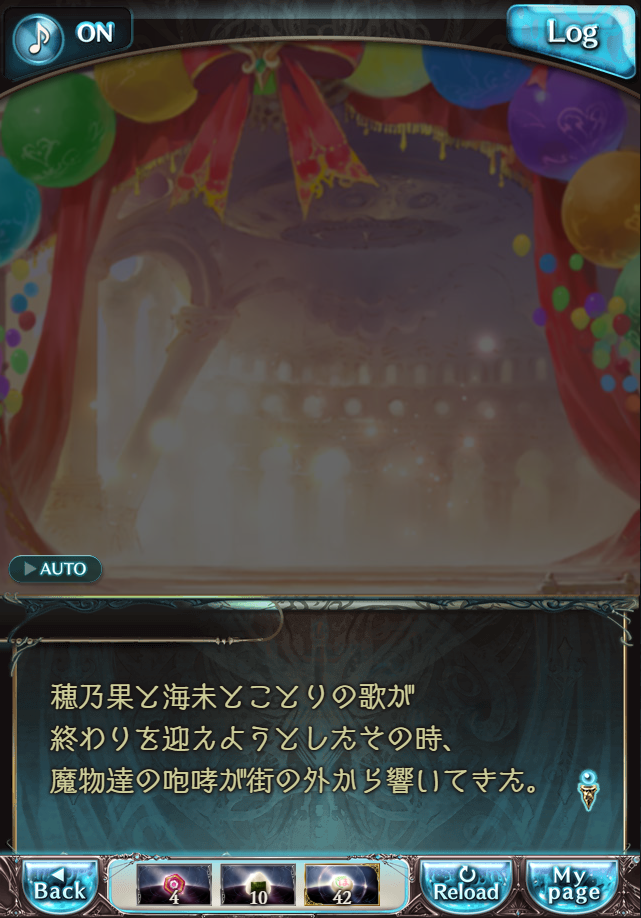Enable AUTO story playback

click(57, 569)
